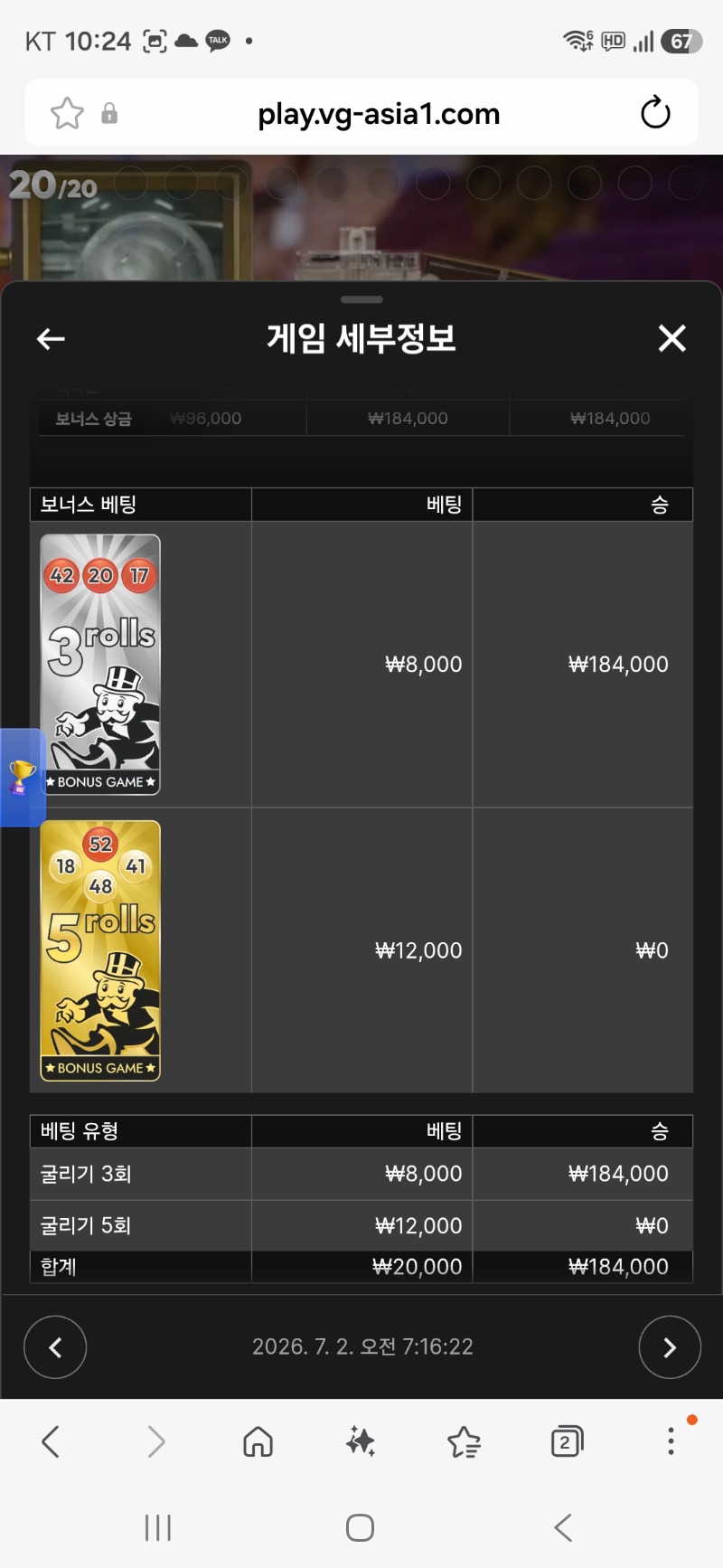Viewport: 723px width, 1568px height.
Task: Open the browser tab switcher
Action: coord(567,1441)
